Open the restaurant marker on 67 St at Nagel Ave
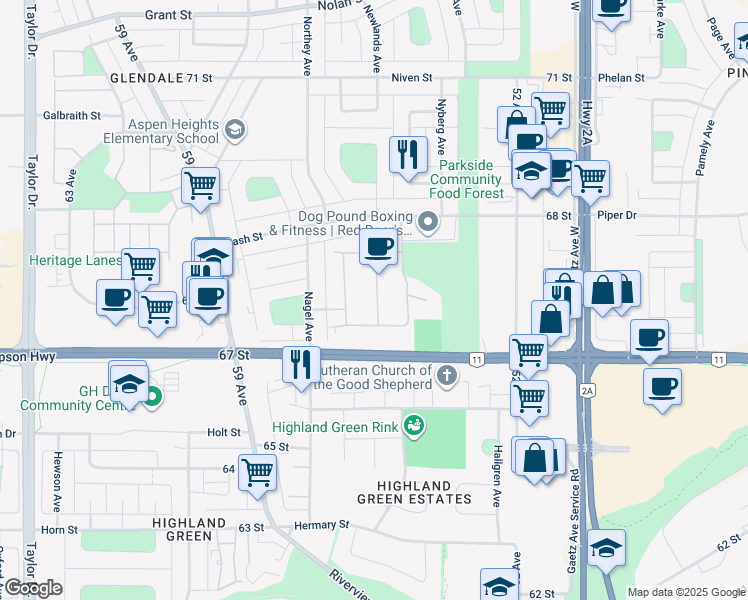Screen dimensions: 748x600 click(301, 368)
